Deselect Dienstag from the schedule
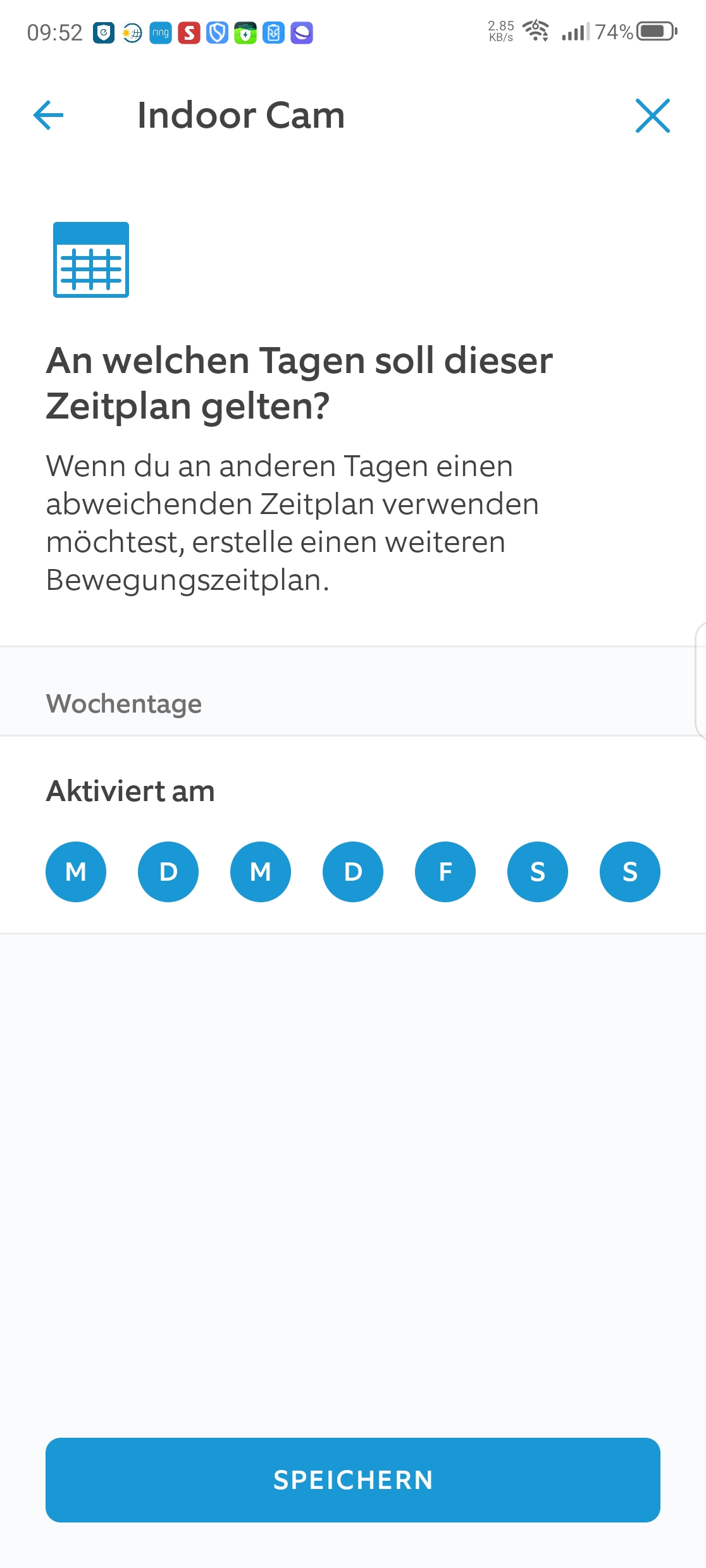Image resolution: width=706 pixels, height=1568 pixels. (x=168, y=871)
